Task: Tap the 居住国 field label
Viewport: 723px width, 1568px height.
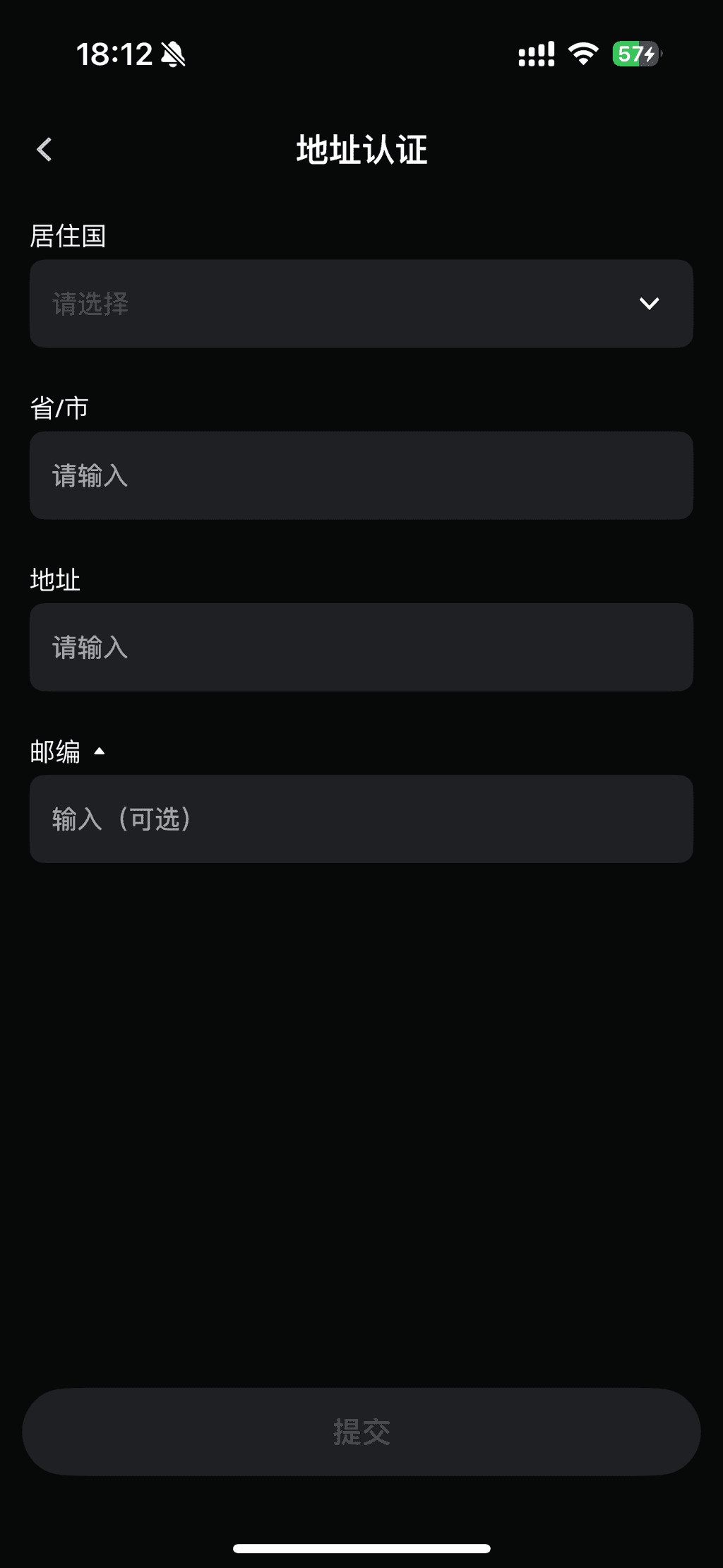Action: pos(69,236)
